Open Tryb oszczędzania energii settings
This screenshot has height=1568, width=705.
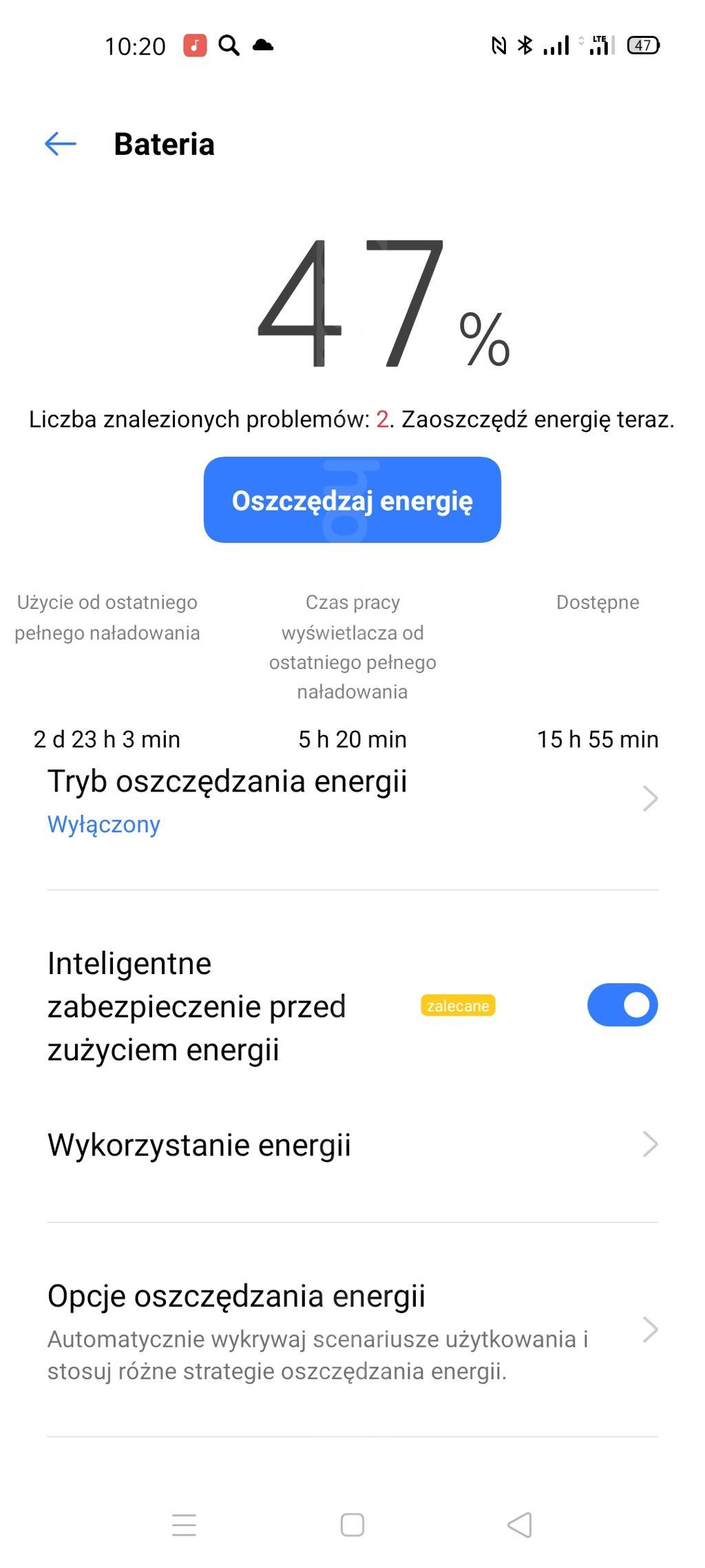(351, 799)
